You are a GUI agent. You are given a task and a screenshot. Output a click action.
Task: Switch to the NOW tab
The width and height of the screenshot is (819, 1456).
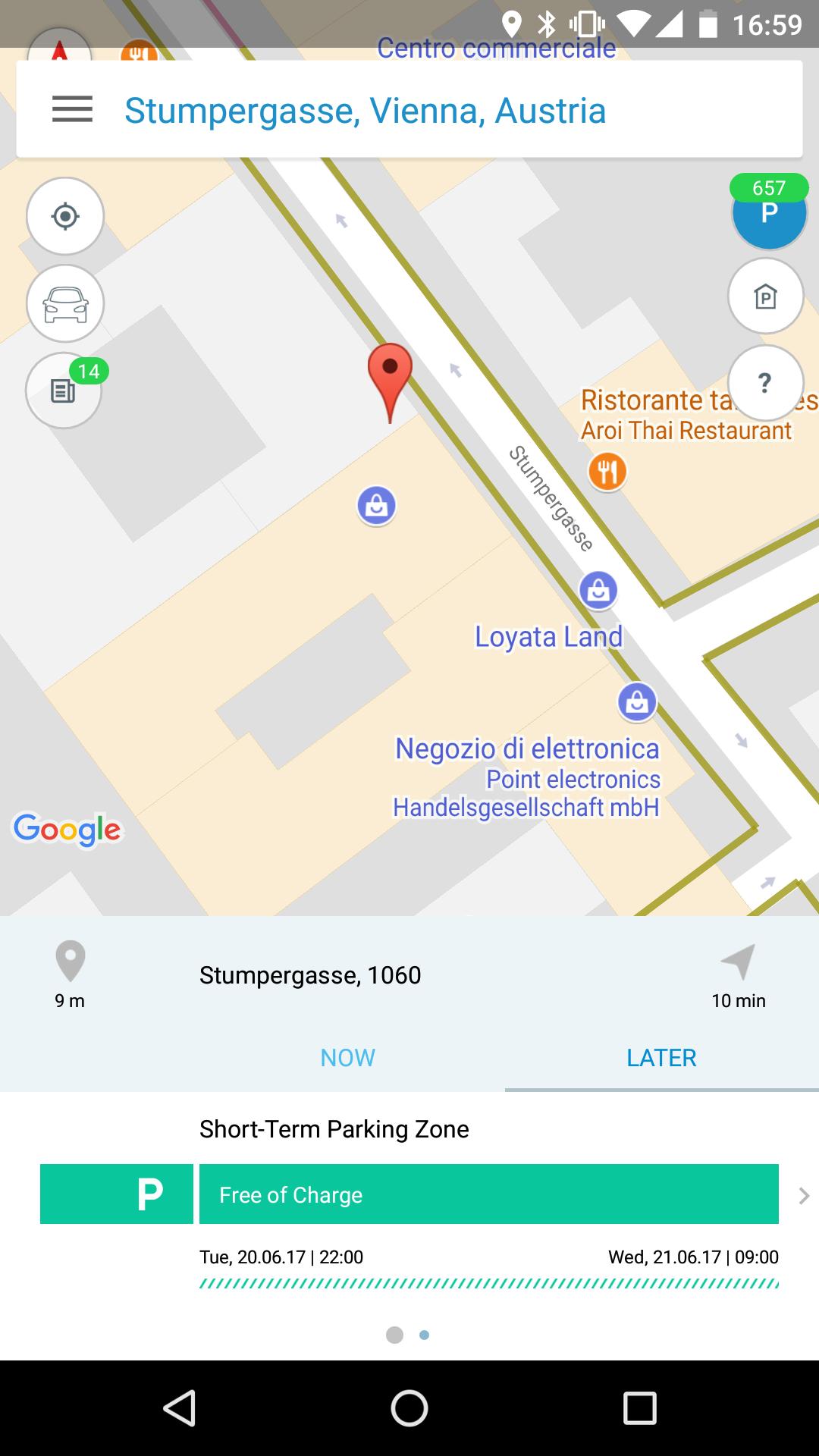coord(347,1057)
